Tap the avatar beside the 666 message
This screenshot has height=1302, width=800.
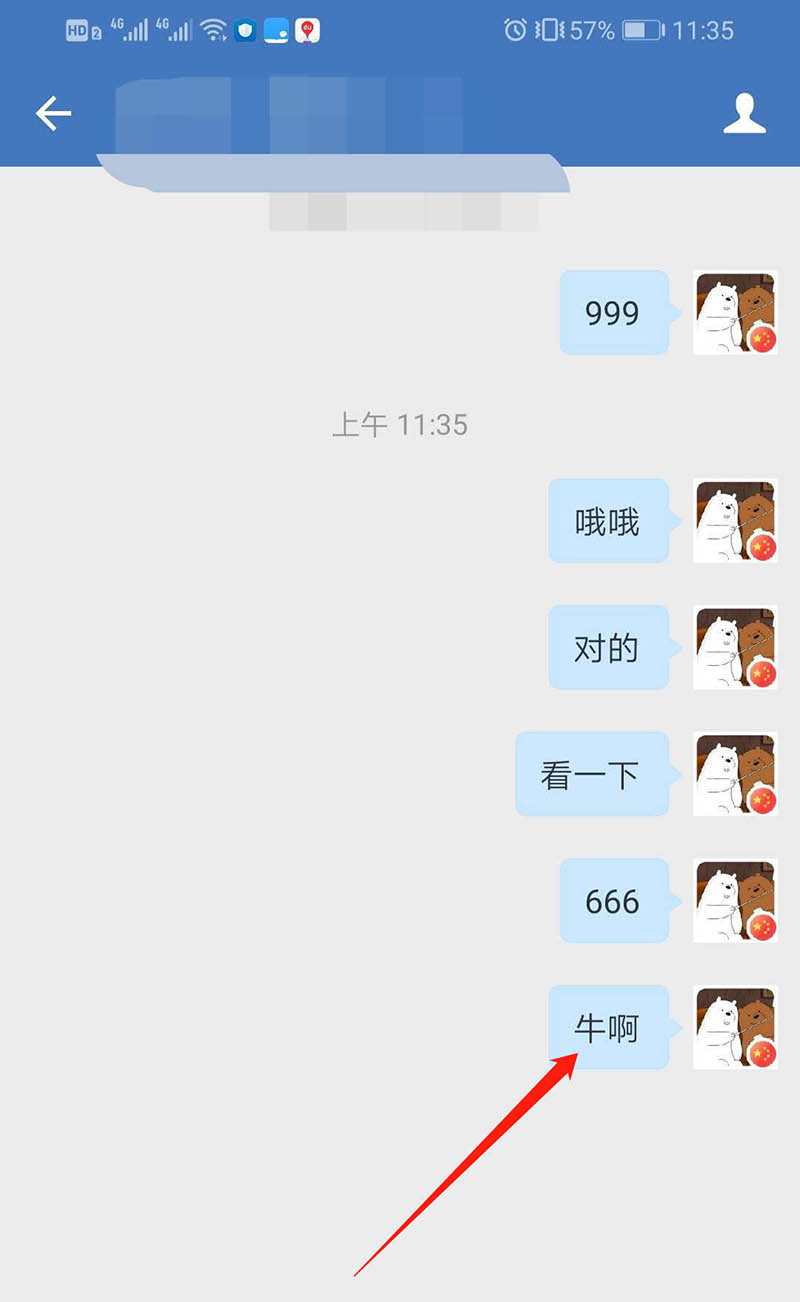click(735, 900)
